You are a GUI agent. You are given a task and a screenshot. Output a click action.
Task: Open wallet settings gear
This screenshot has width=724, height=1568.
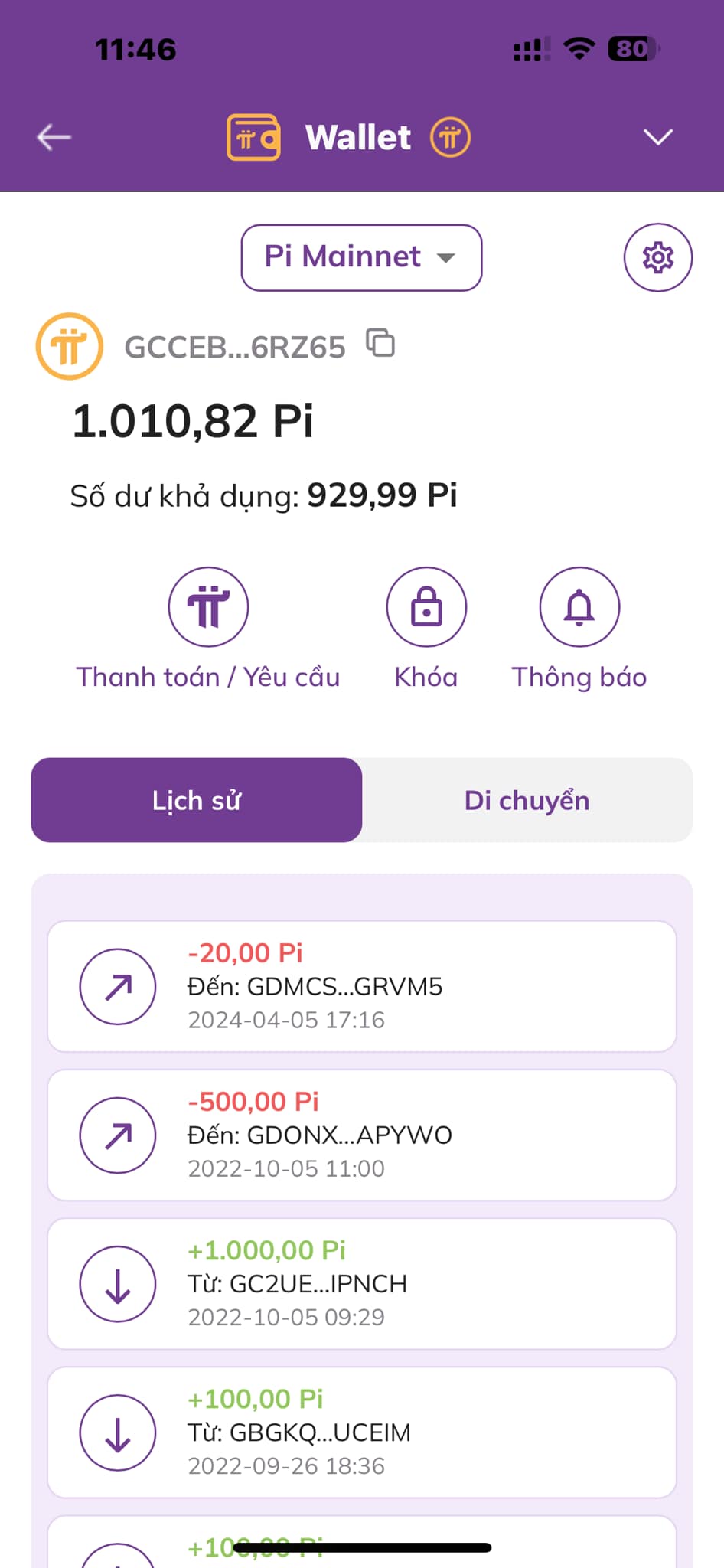[658, 257]
